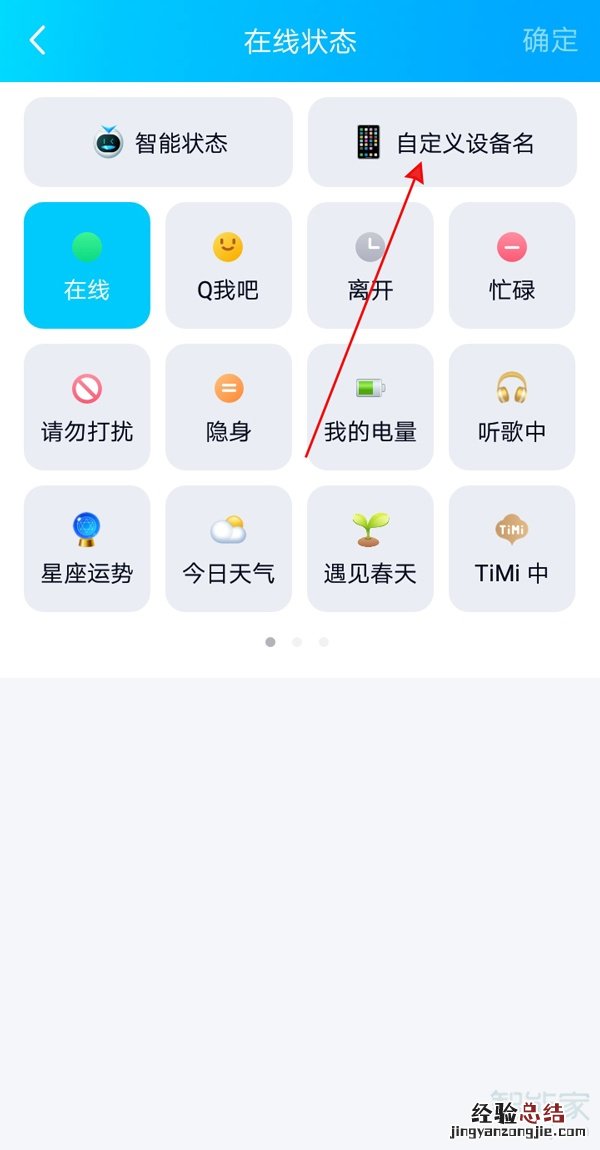
Task: Pick the 遇见春天 status
Action: point(370,549)
